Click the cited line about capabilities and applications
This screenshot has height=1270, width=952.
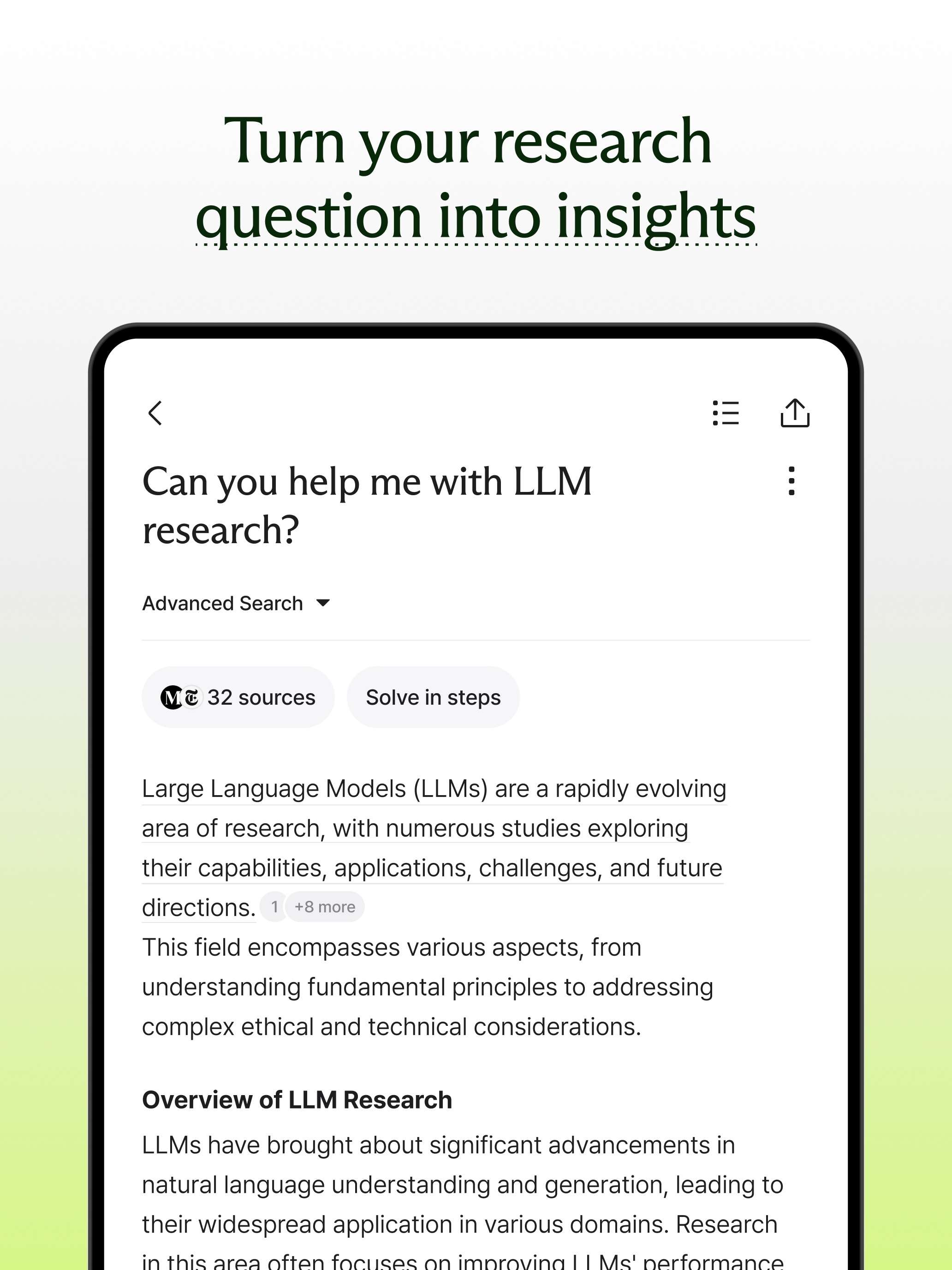coord(432,868)
